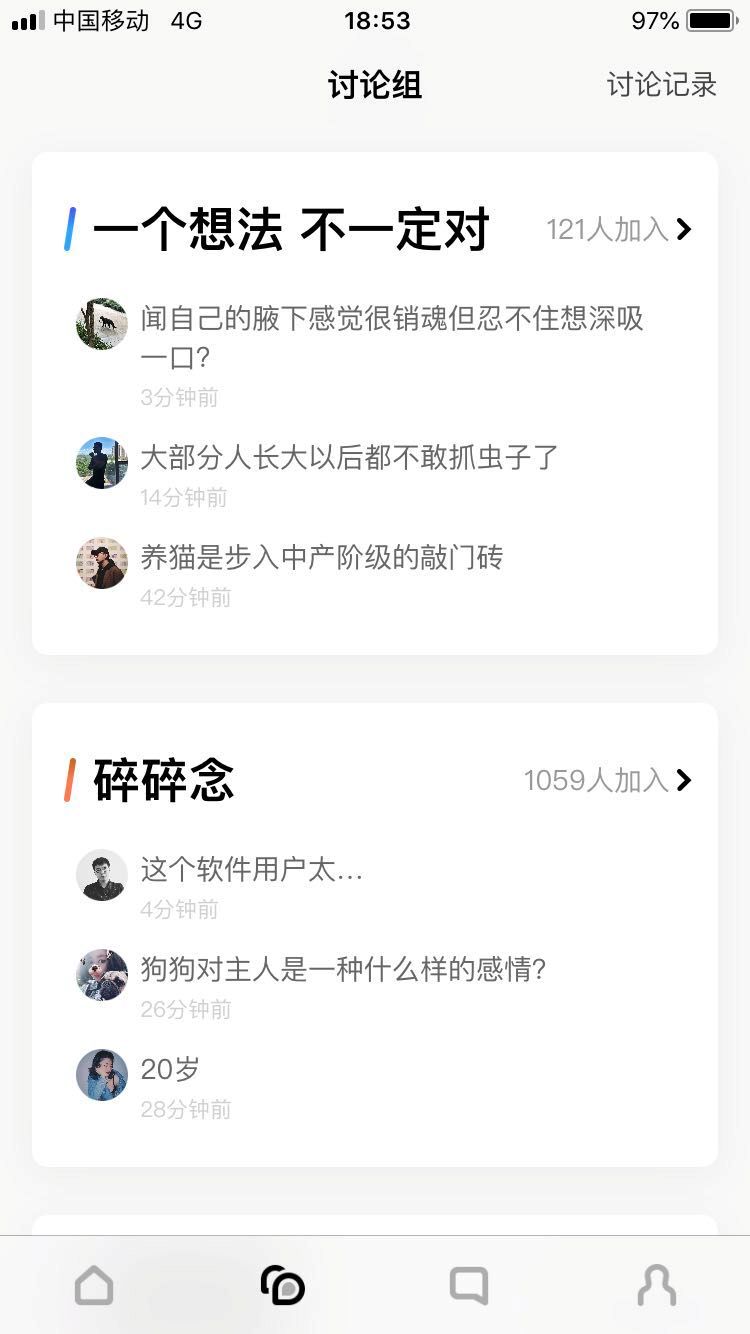Open the 碎碎念 group via 1059人加入
The width and height of the screenshot is (750, 1334).
point(607,780)
